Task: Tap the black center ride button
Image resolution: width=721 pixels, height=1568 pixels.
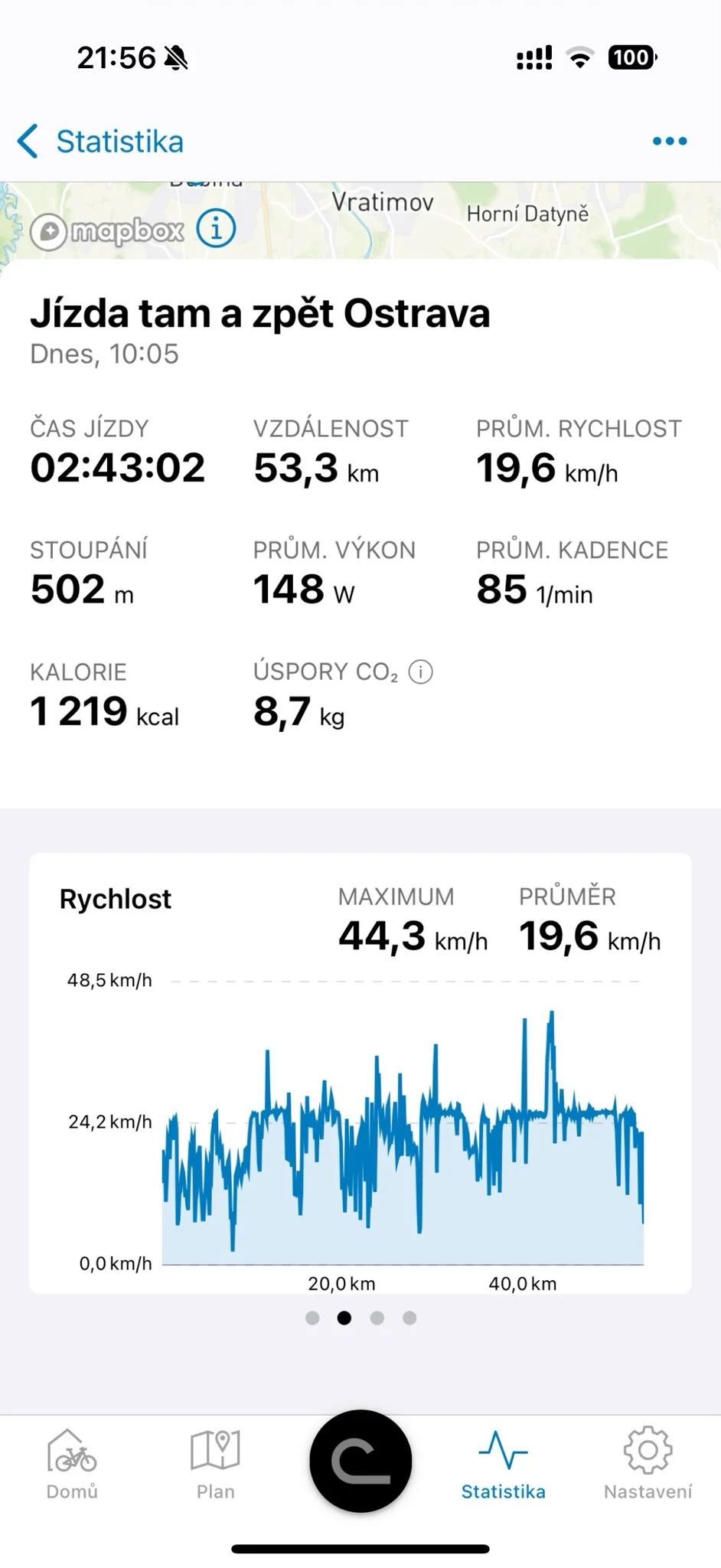Action: [360, 1461]
